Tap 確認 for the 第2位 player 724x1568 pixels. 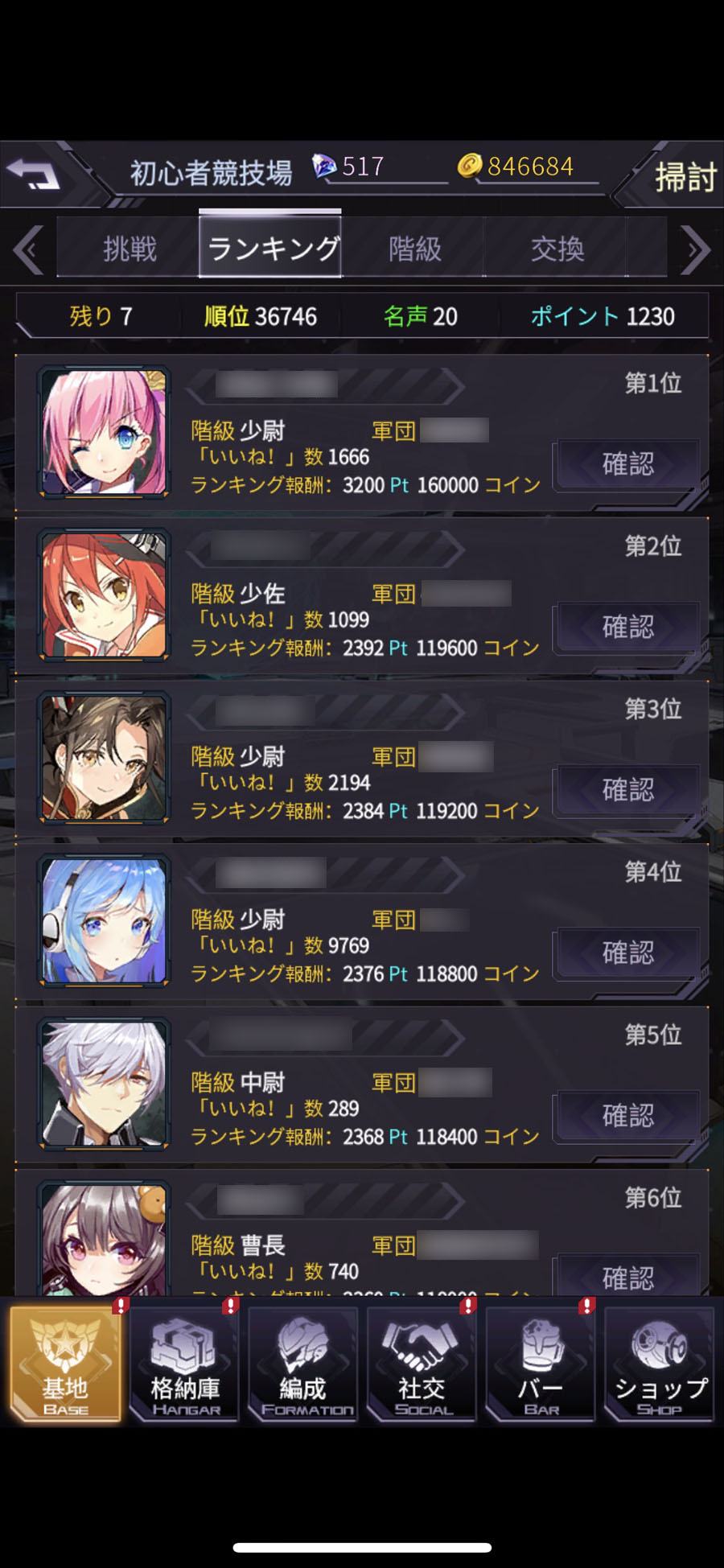coord(627,627)
